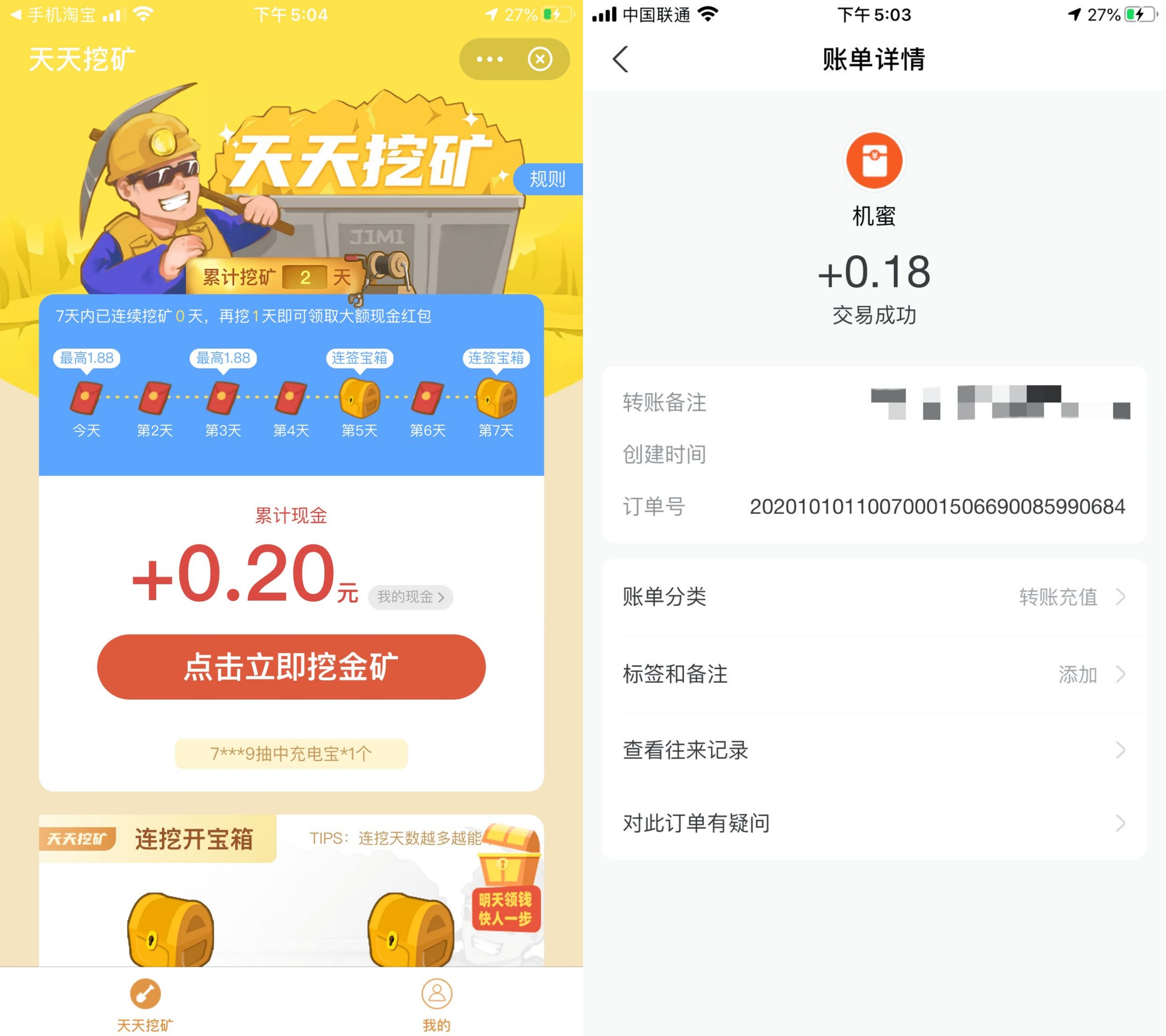Image resolution: width=1166 pixels, height=1036 pixels.
Task: Open 对此订单有疑问 help row
Action: (x=874, y=823)
